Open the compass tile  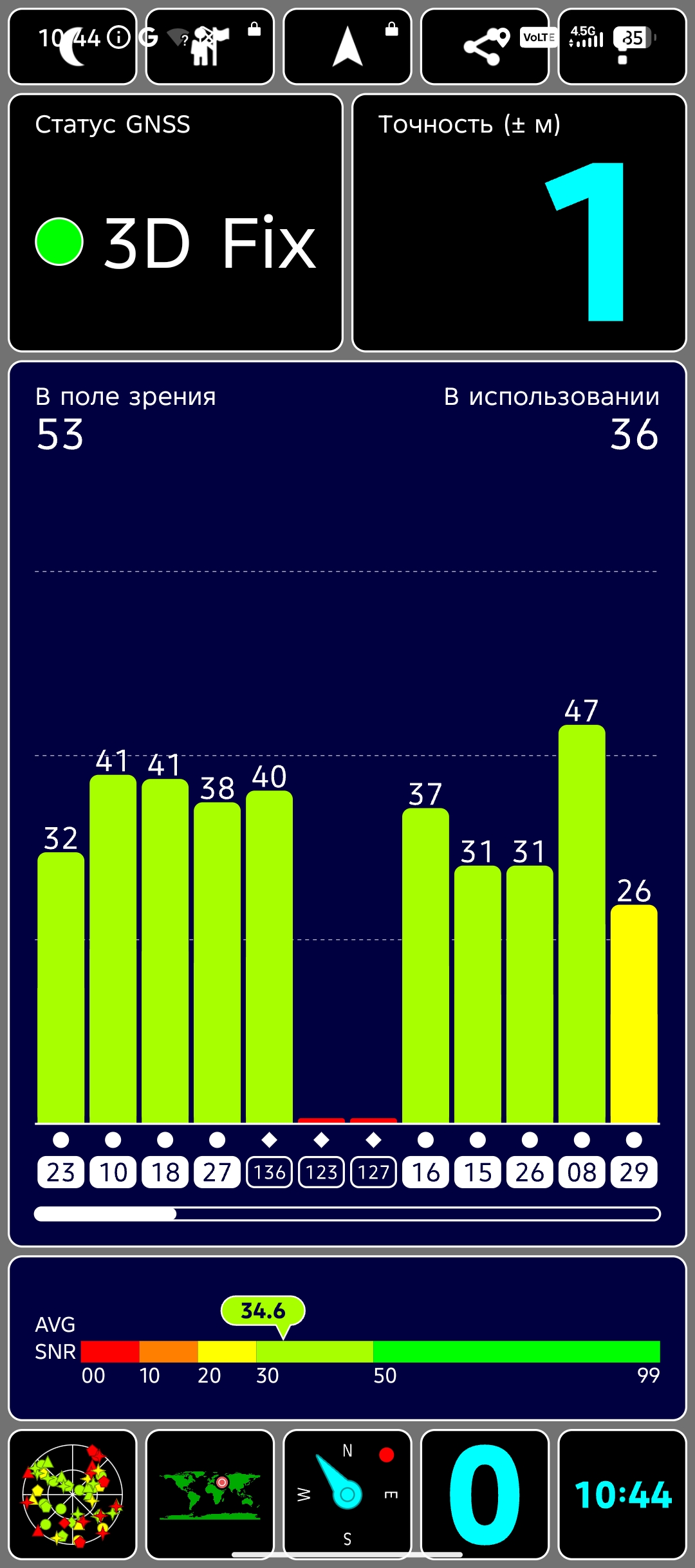pos(347,1495)
